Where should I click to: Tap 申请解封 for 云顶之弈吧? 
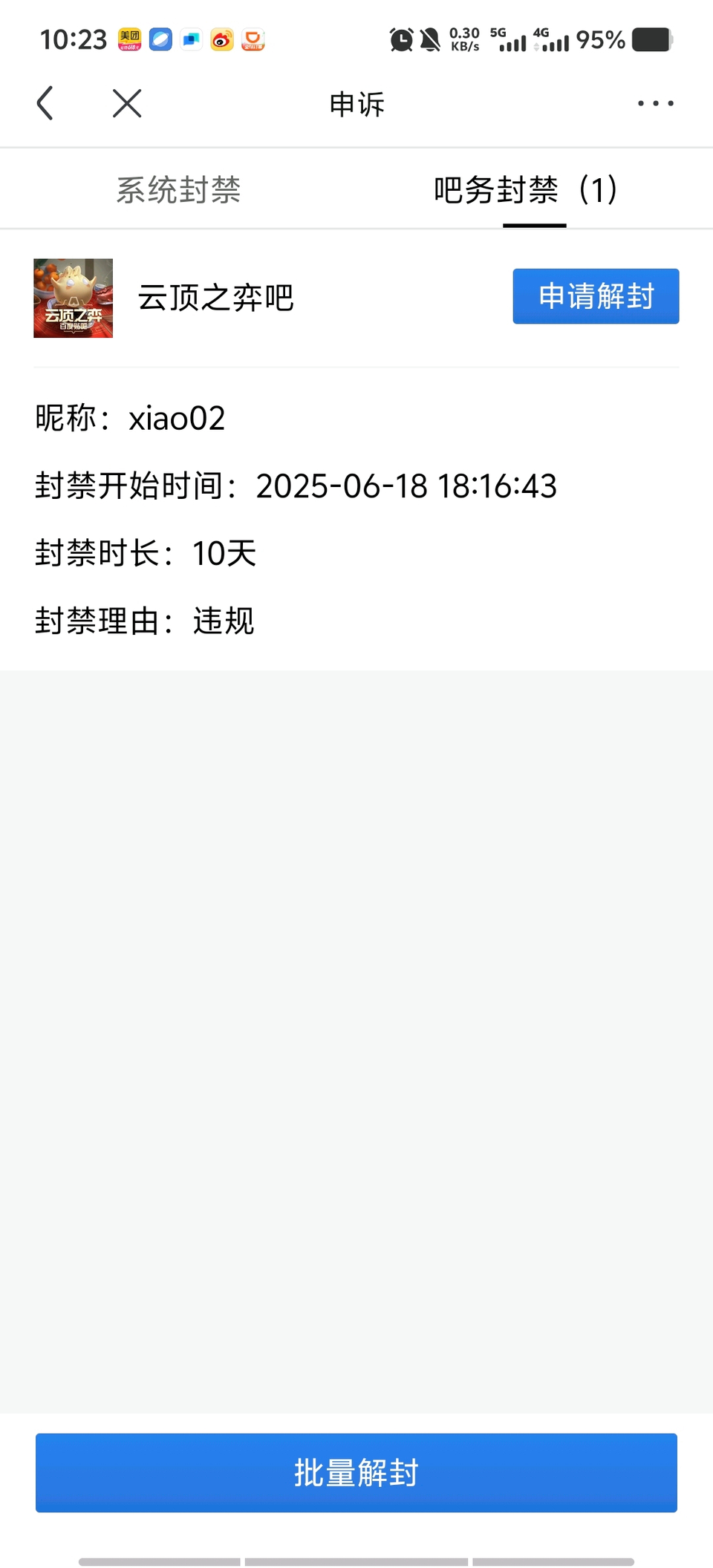click(x=596, y=296)
